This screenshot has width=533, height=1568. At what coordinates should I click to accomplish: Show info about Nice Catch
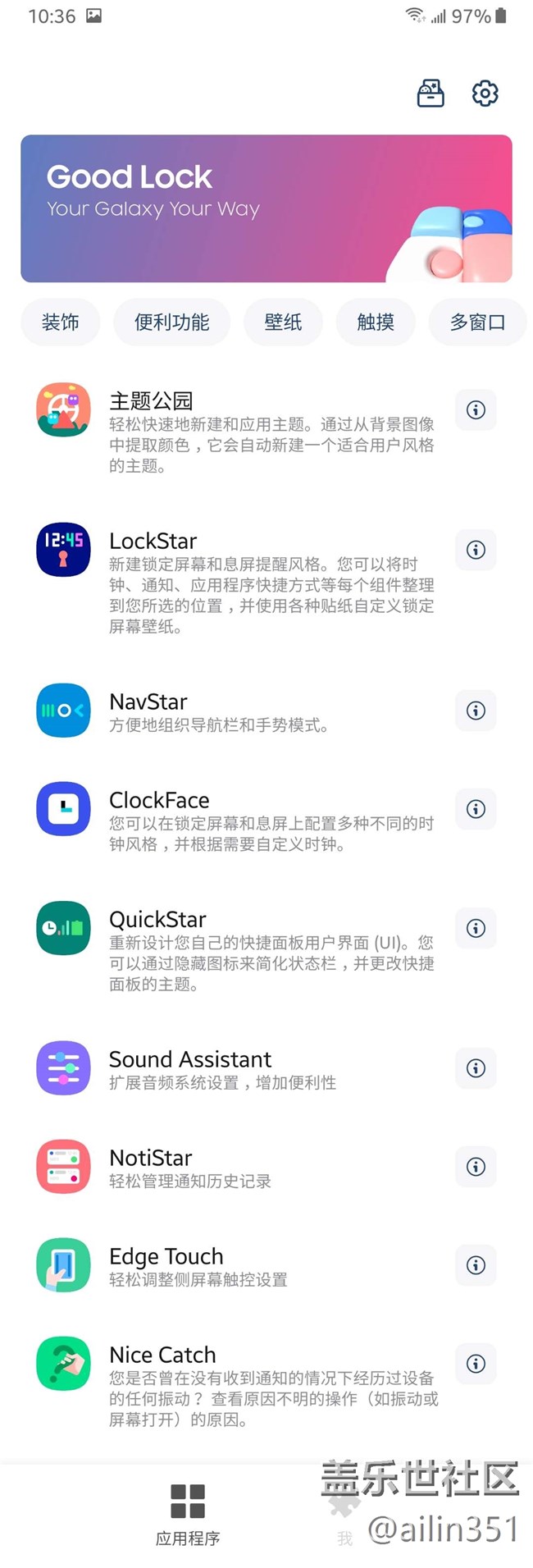[476, 1364]
